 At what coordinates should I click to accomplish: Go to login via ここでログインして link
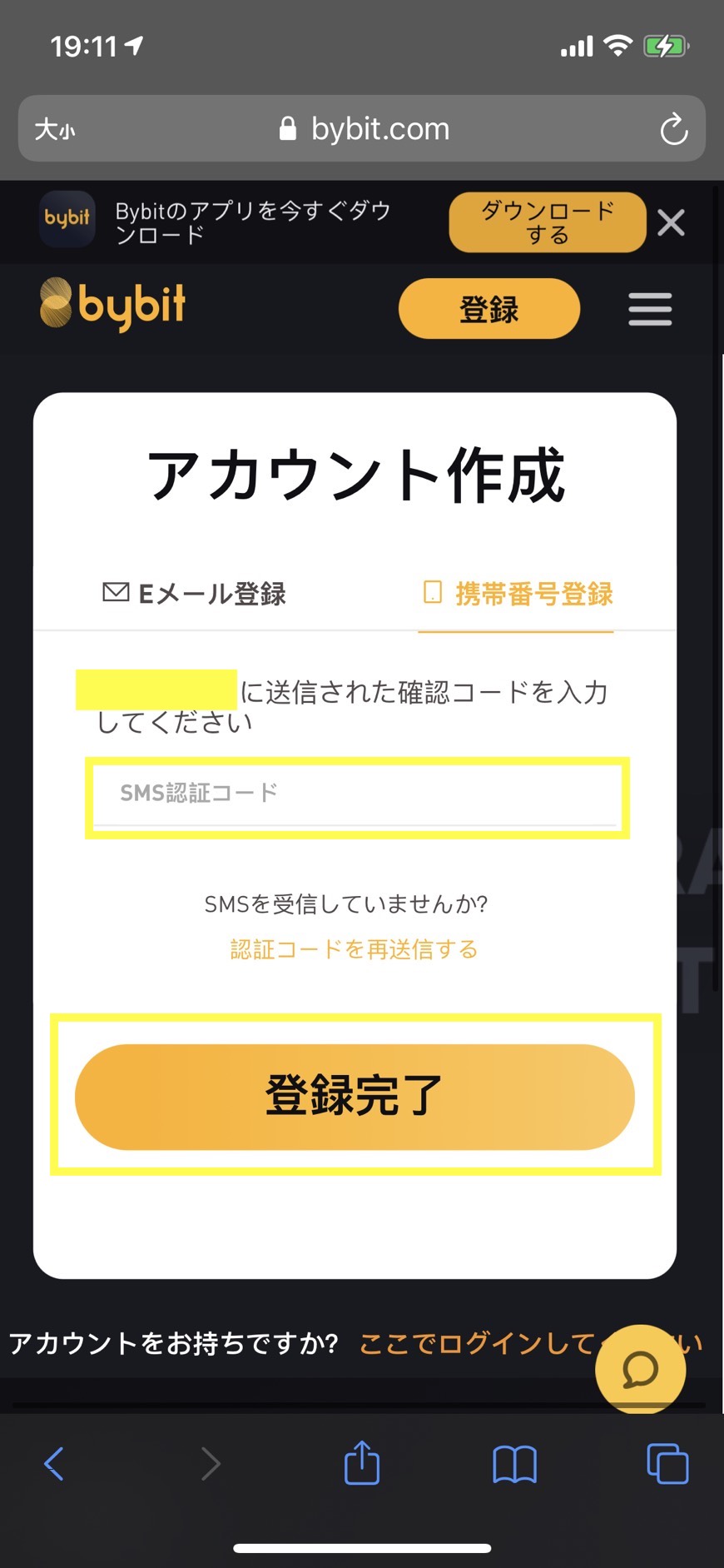[x=477, y=1343]
